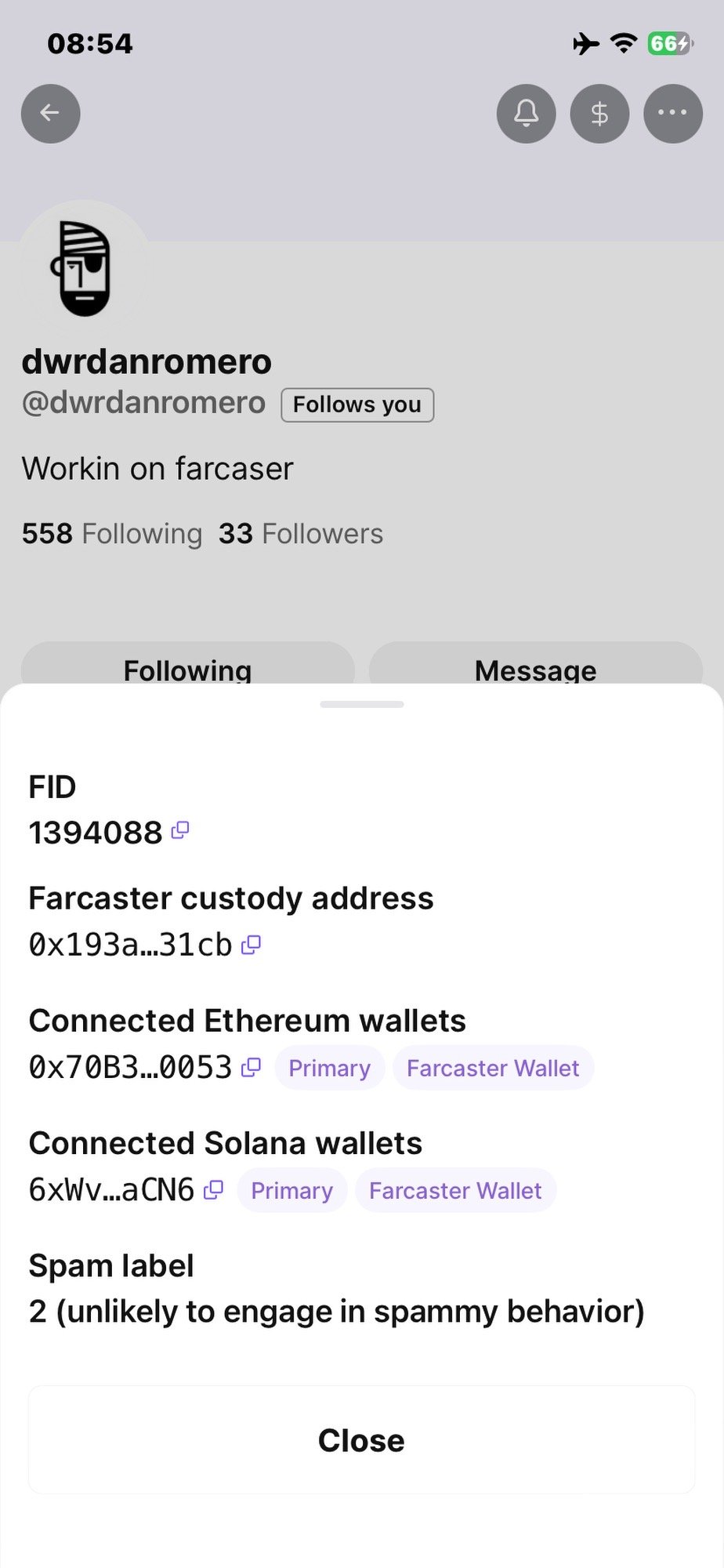View the 33 Followers list

301,534
